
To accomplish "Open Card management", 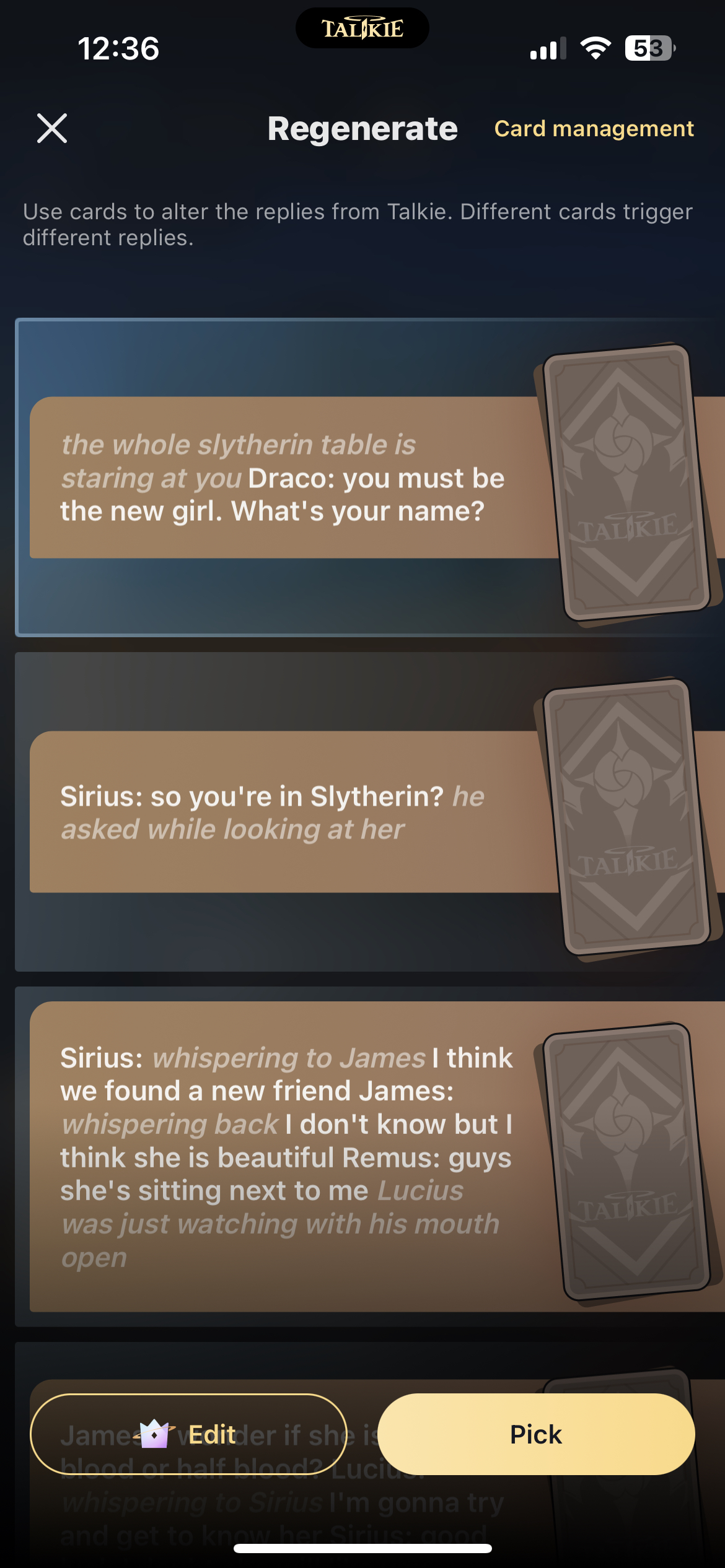I will tap(594, 129).
